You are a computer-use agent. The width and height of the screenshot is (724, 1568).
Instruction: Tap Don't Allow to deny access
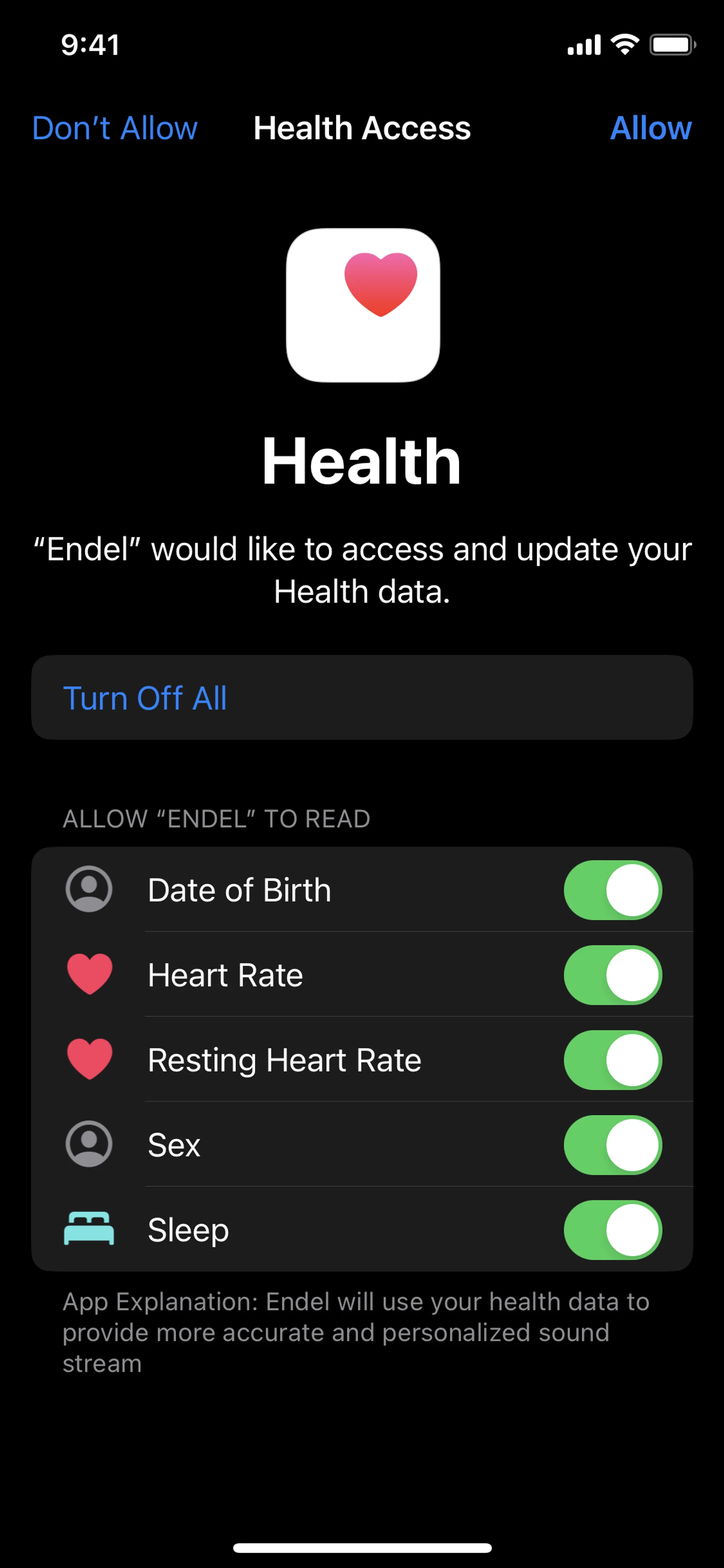[114, 128]
